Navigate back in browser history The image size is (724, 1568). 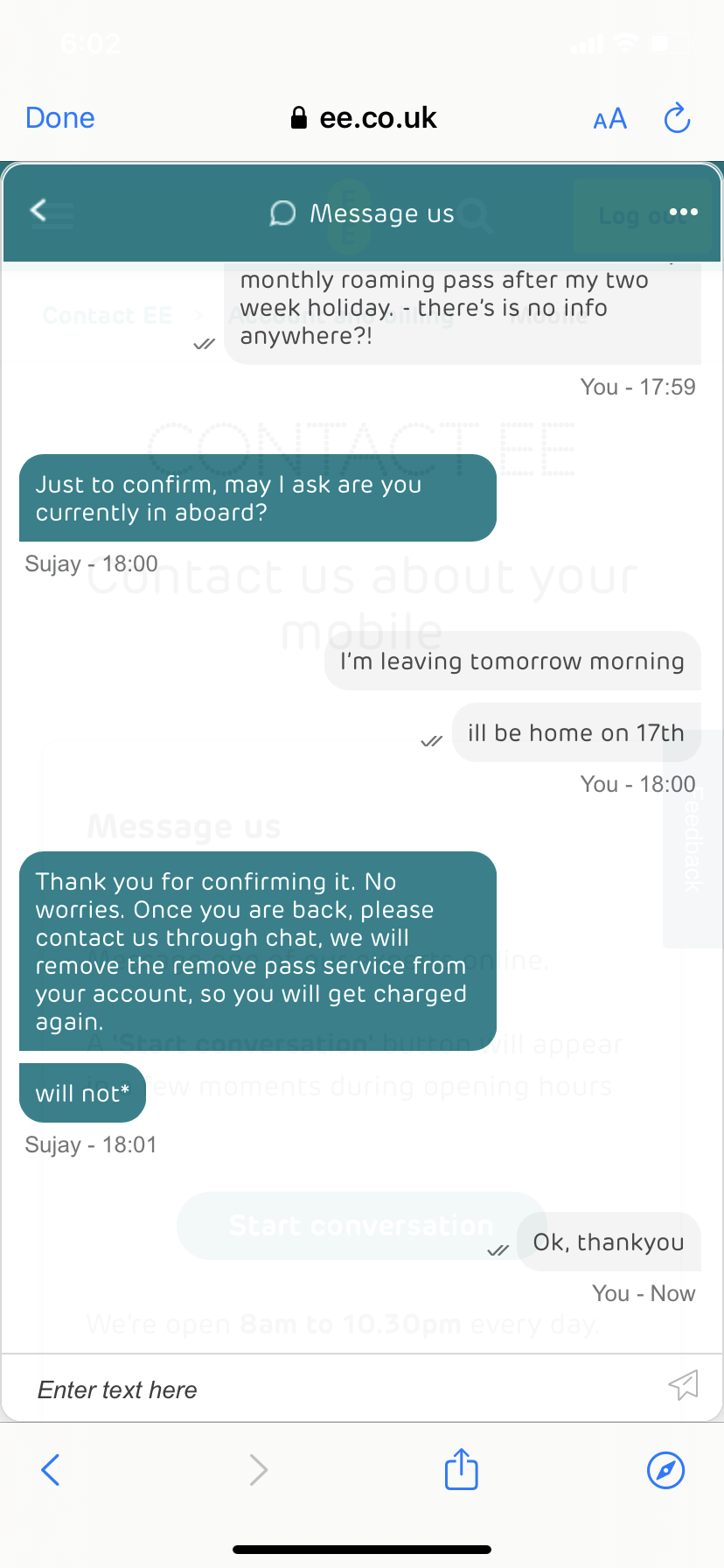coord(51,1470)
